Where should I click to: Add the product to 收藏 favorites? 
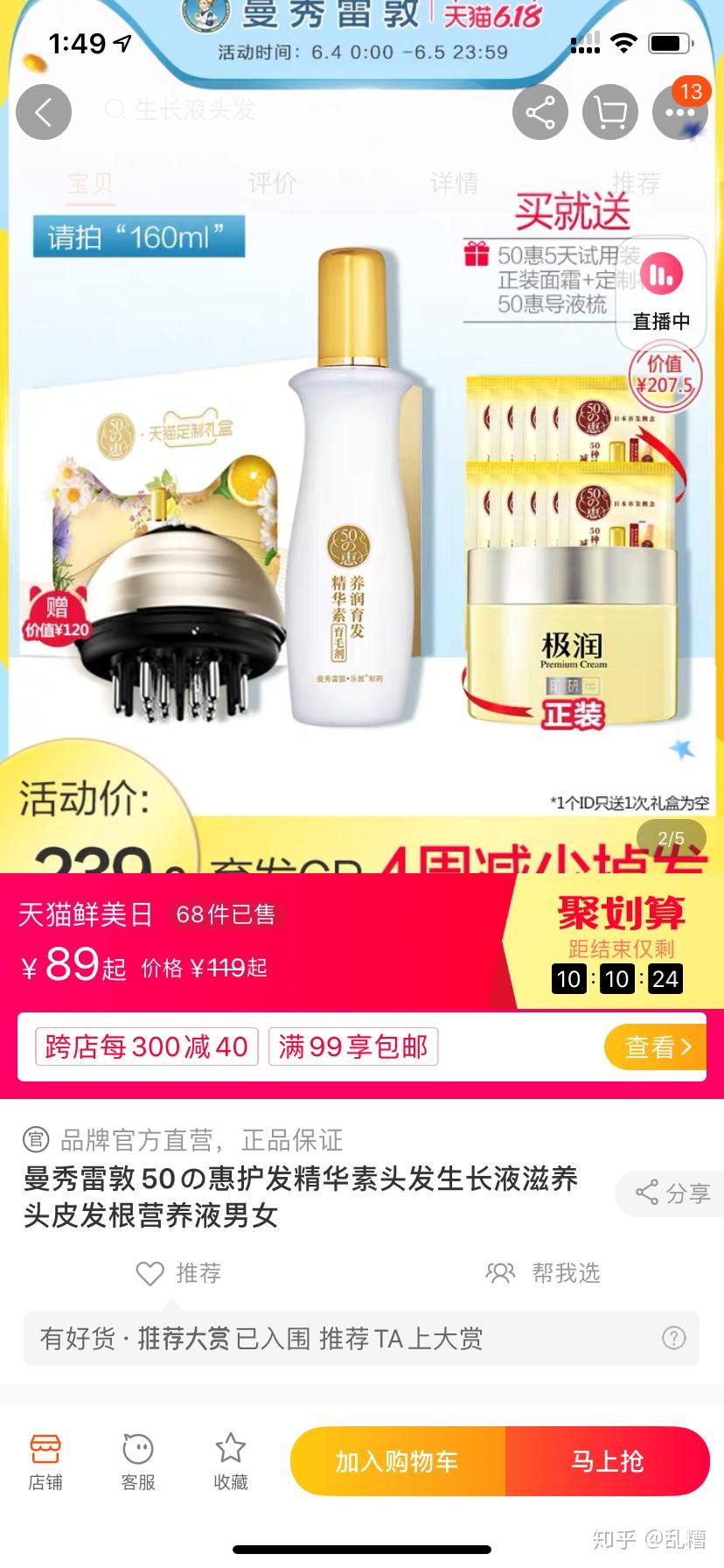(x=231, y=1461)
